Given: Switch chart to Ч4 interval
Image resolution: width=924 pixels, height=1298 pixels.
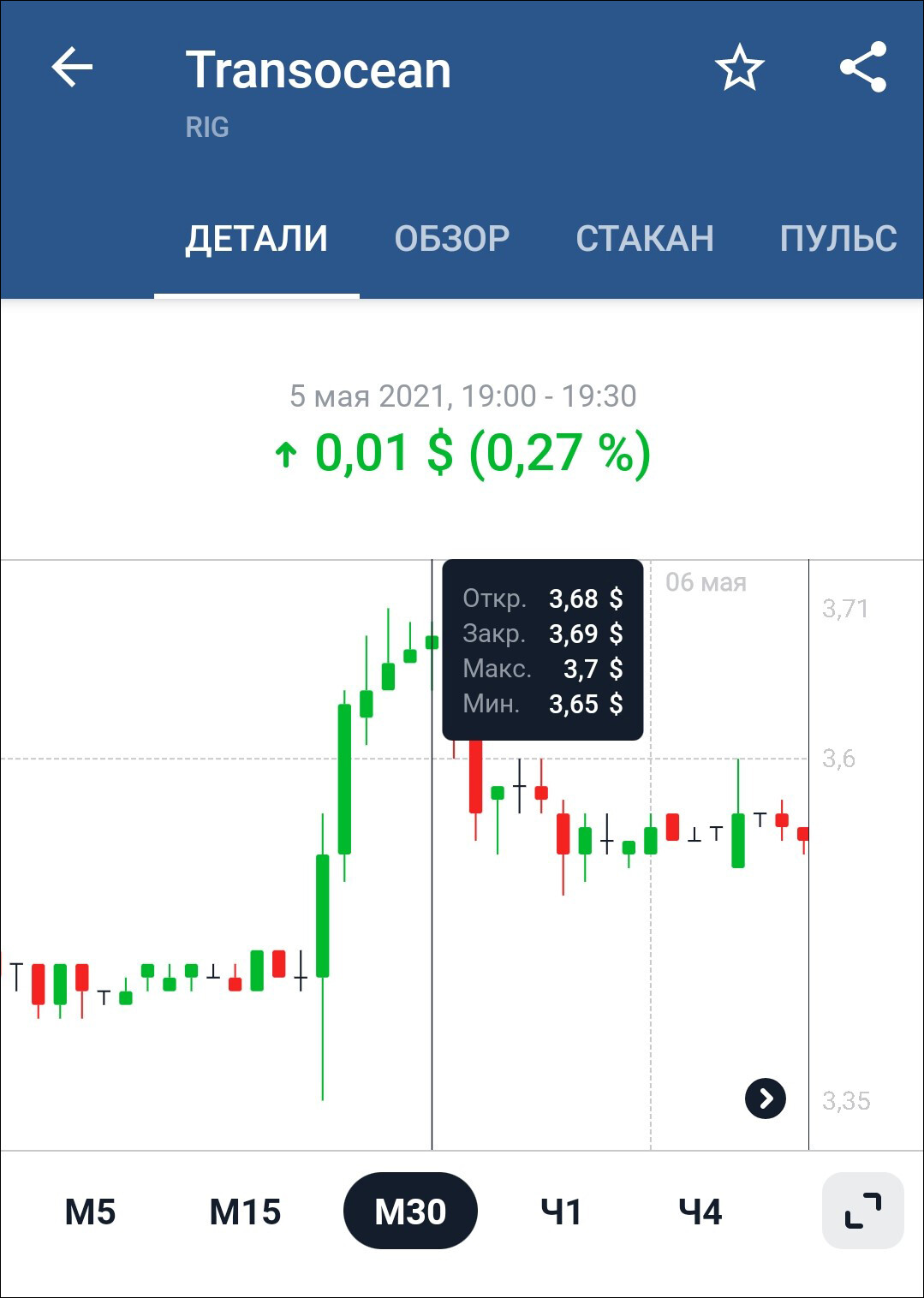Looking at the screenshot, I should (x=700, y=1212).
